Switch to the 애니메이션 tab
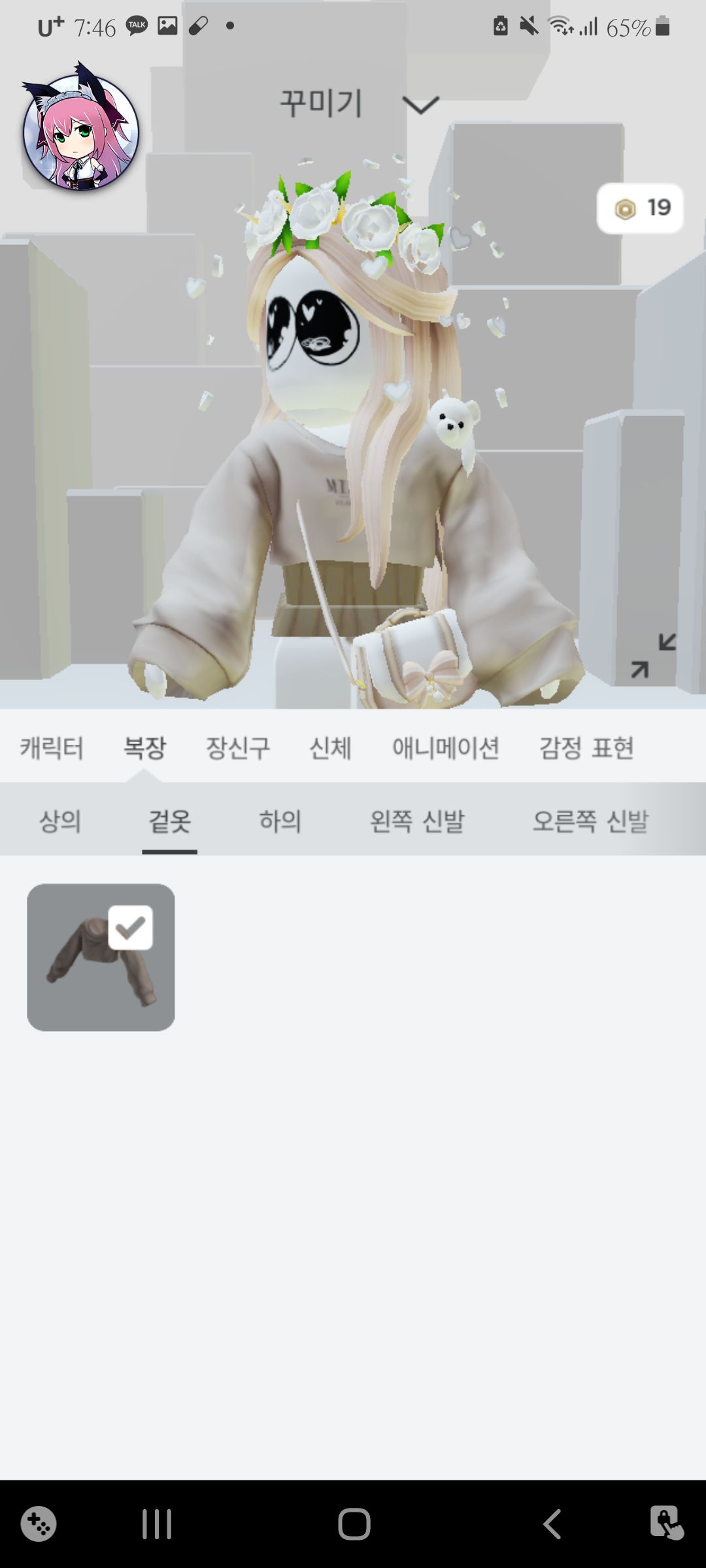 click(445, 747)
